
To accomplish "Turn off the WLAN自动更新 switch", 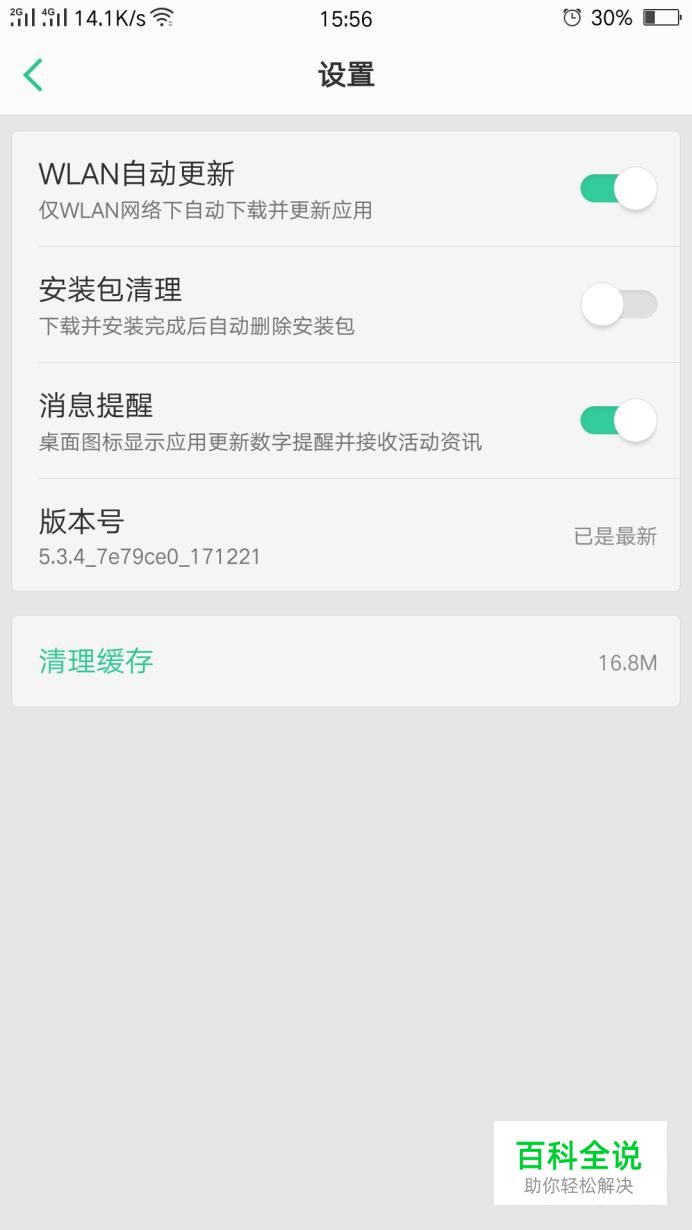I will click(x=618, y=189).
